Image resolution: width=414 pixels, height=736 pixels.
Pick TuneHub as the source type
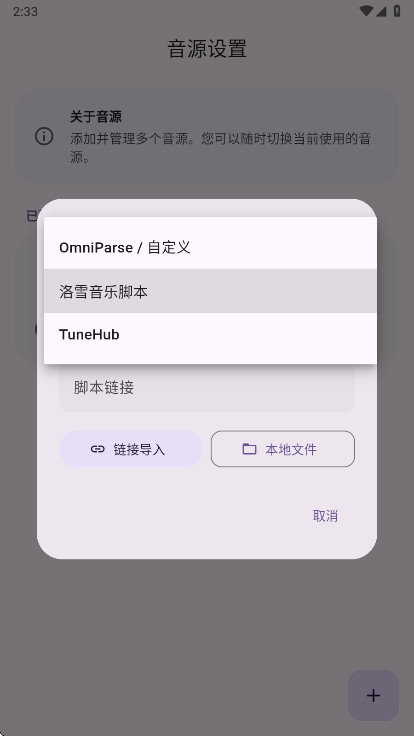tap(210, 335)
